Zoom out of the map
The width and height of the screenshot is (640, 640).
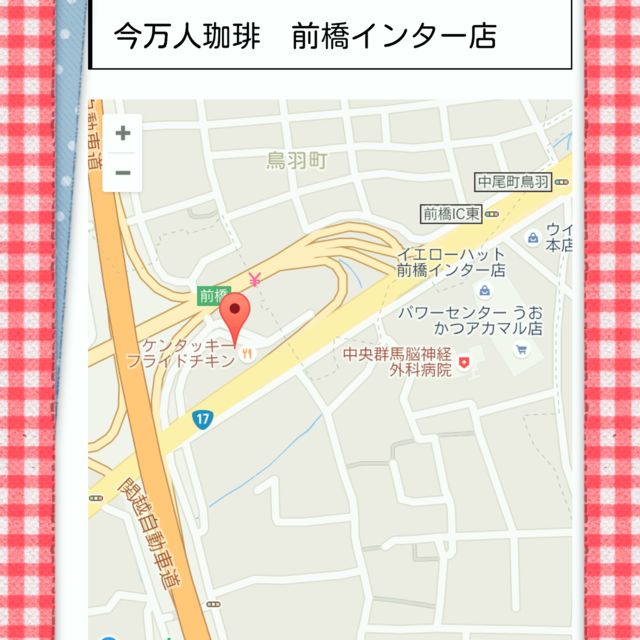pyautogui.click(x=123, y=173)
